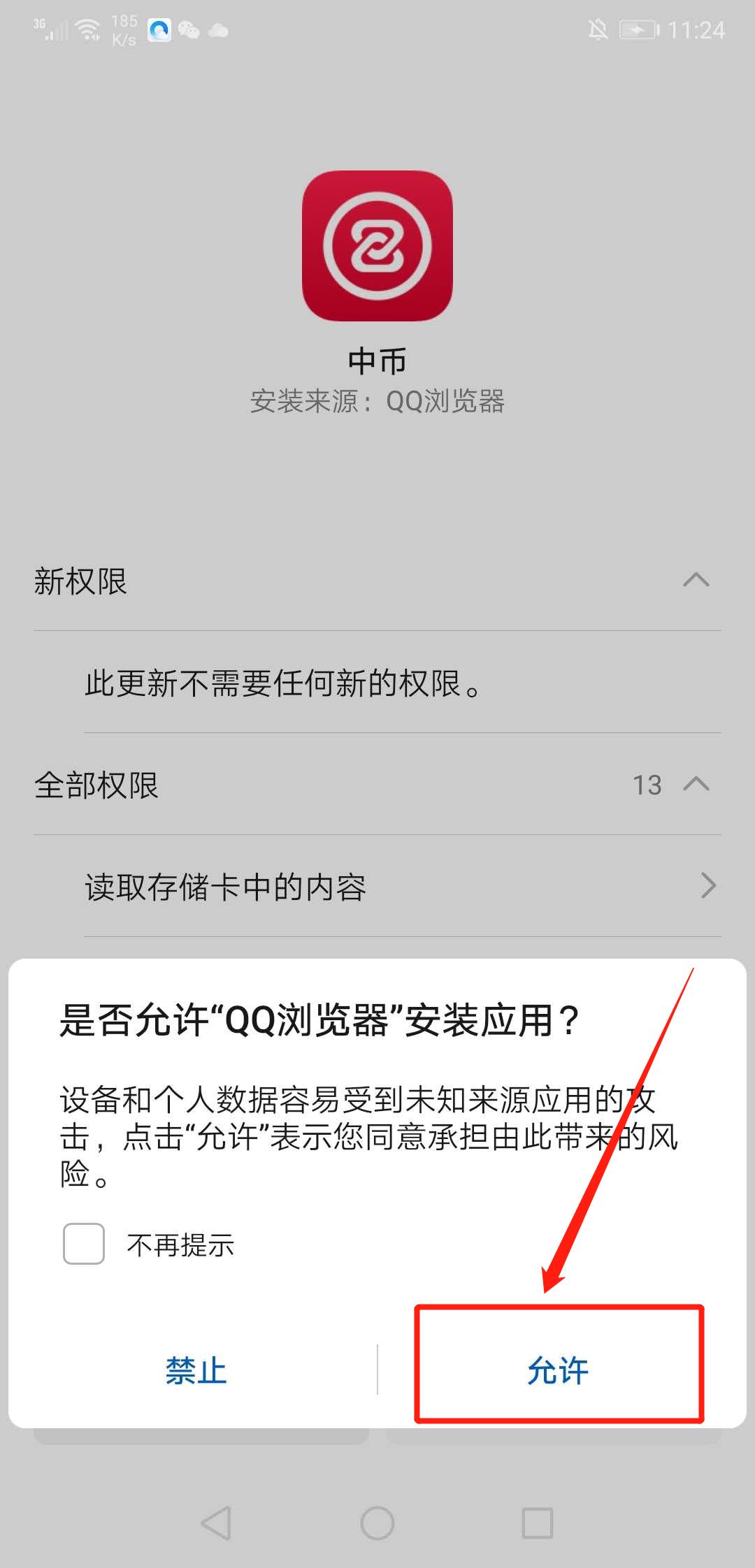755x1568 pixels.
Task: Go back with the system back button
Action: click(216, 1523)
